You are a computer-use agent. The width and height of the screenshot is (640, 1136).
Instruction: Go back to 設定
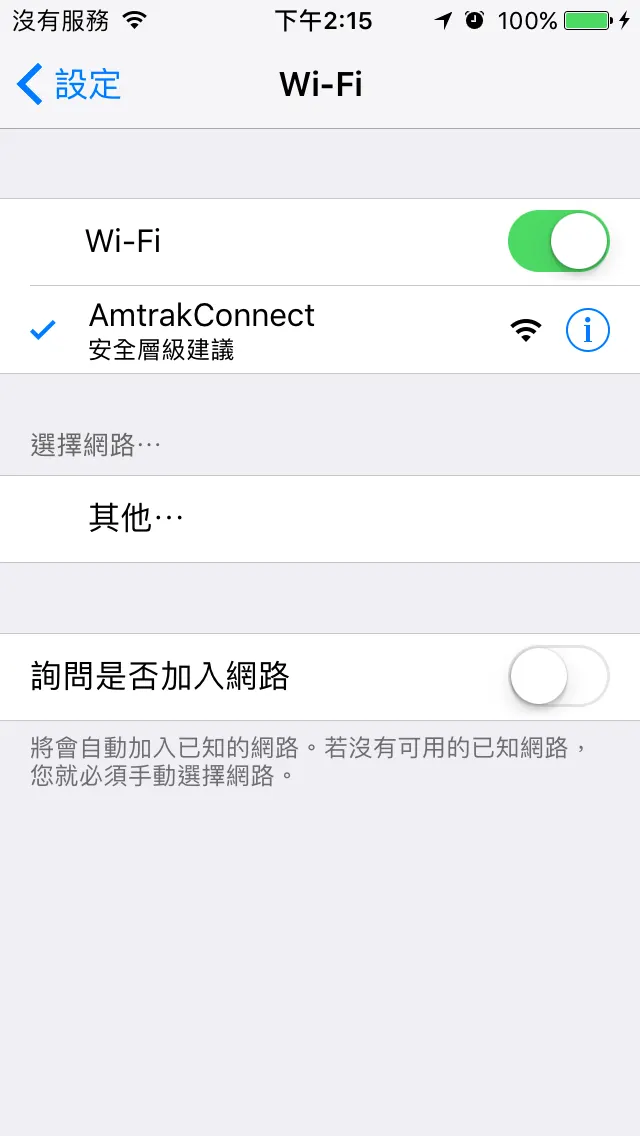coord(70,85)
